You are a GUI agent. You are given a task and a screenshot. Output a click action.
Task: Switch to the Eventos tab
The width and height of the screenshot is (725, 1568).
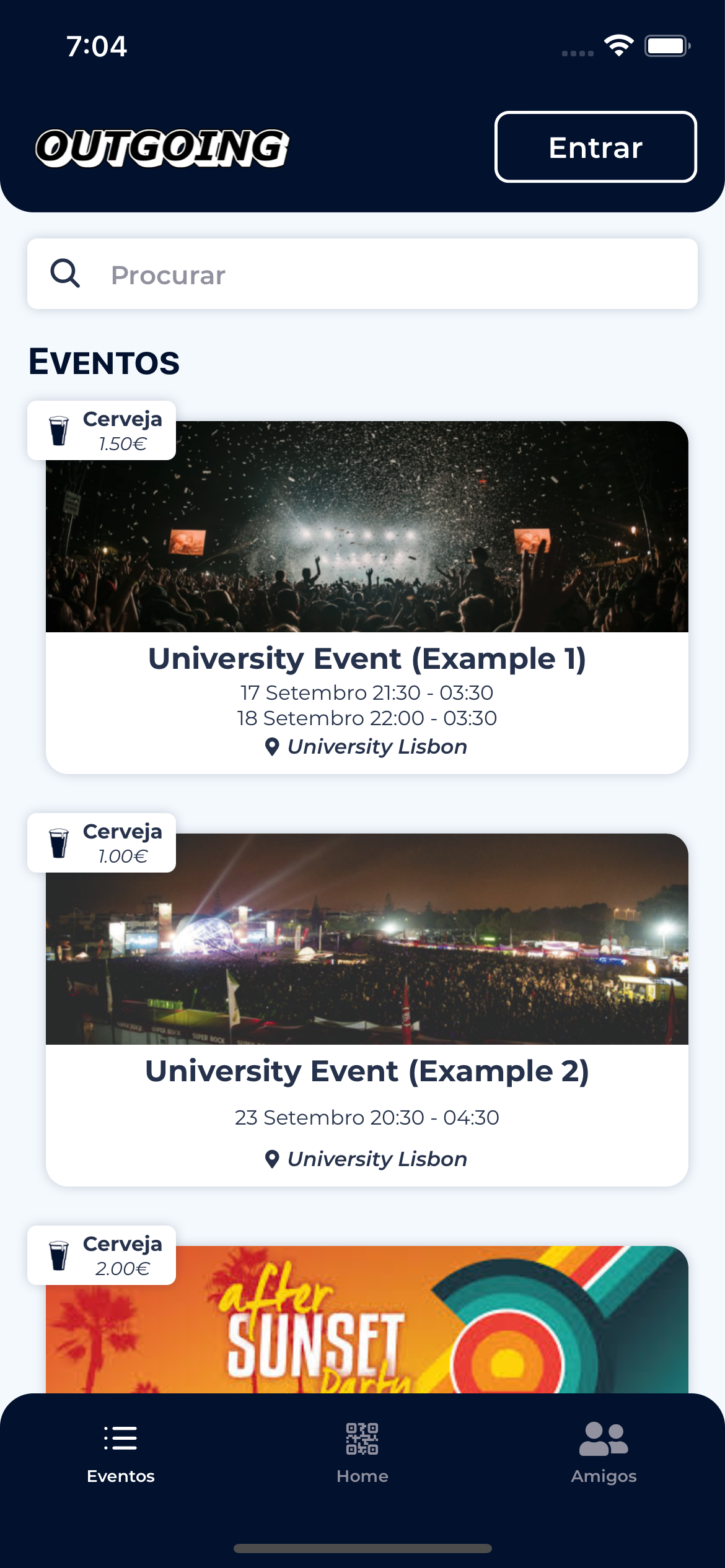point(121,1453)
